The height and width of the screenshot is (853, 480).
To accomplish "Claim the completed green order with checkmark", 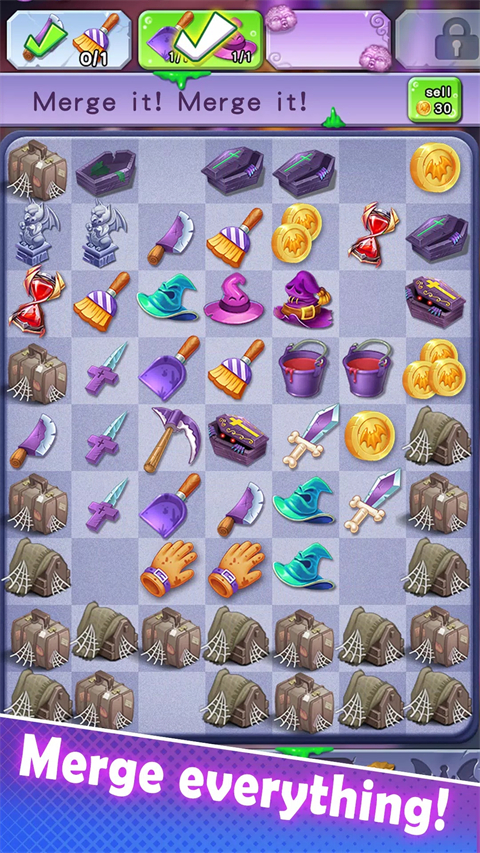I will pos(201,40).
